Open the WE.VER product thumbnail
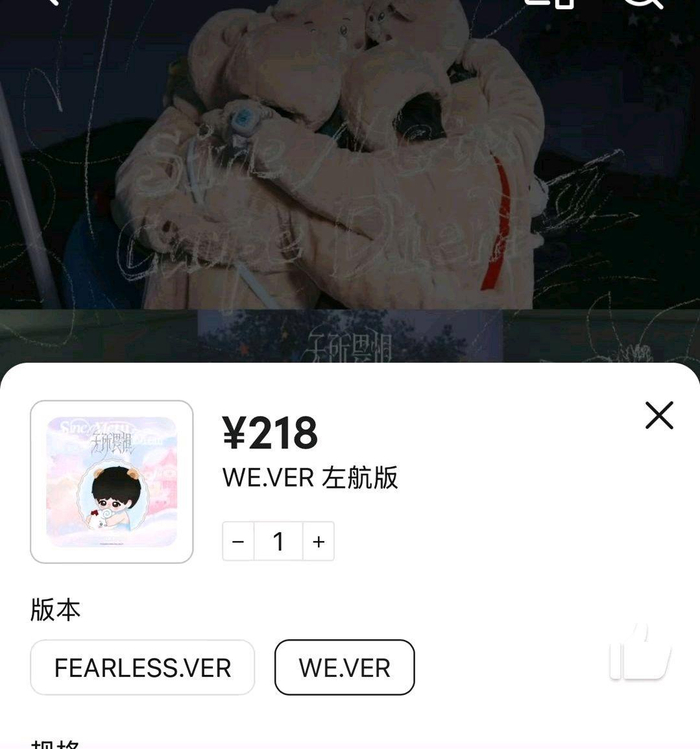 (112, 482)
